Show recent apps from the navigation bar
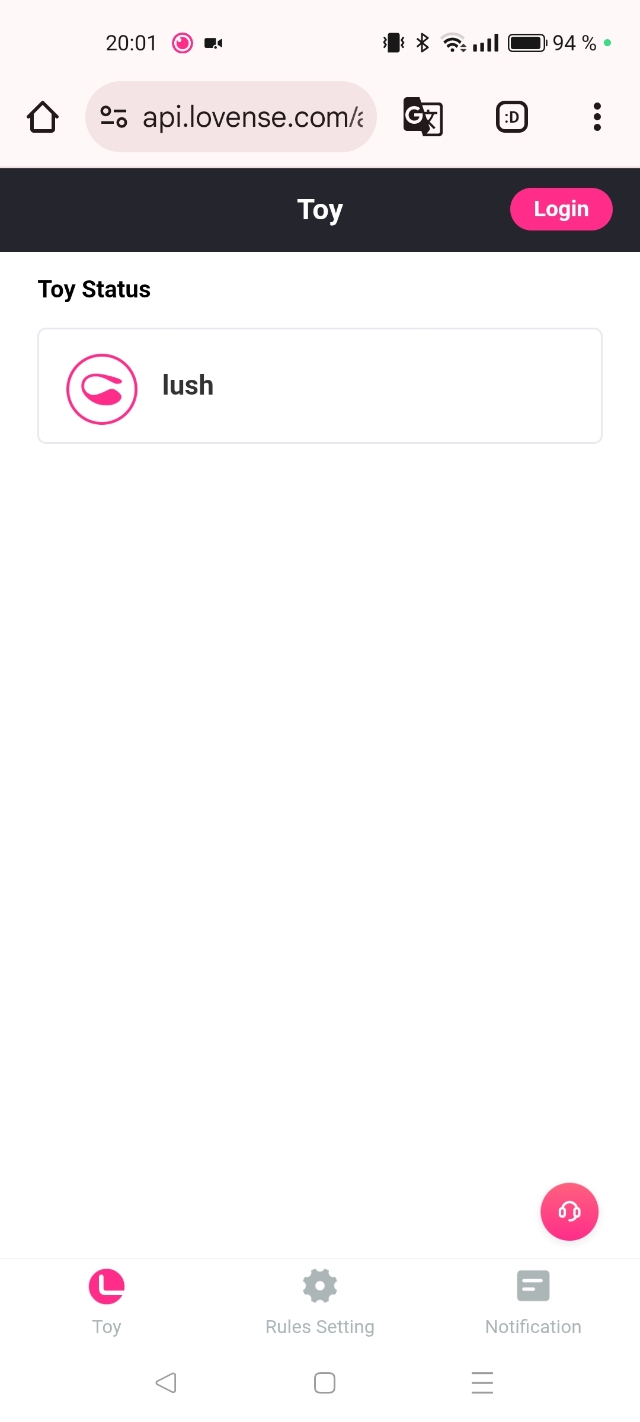Viewport: 640px width, 1422px height. coord(482,1383)
